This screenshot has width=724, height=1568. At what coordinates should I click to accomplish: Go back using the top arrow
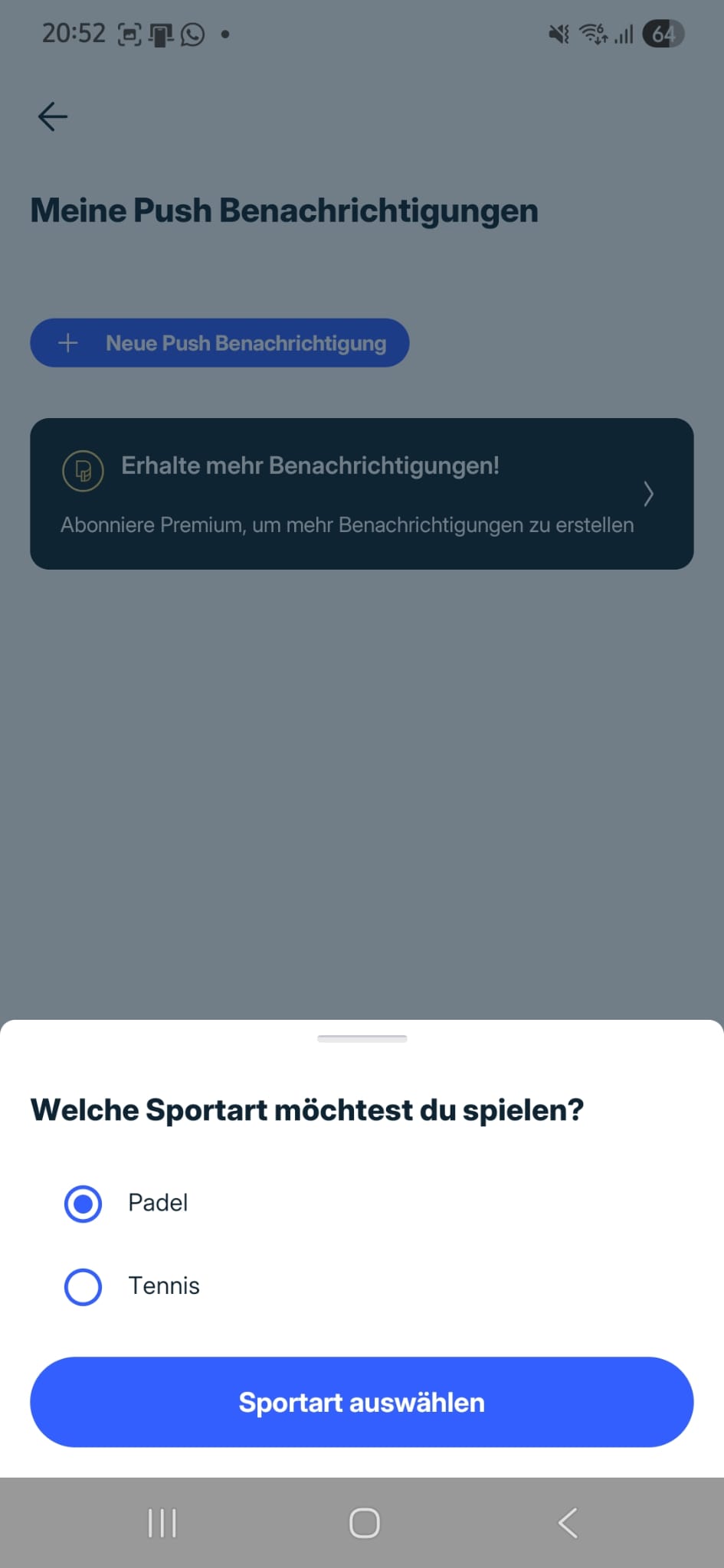53,116
